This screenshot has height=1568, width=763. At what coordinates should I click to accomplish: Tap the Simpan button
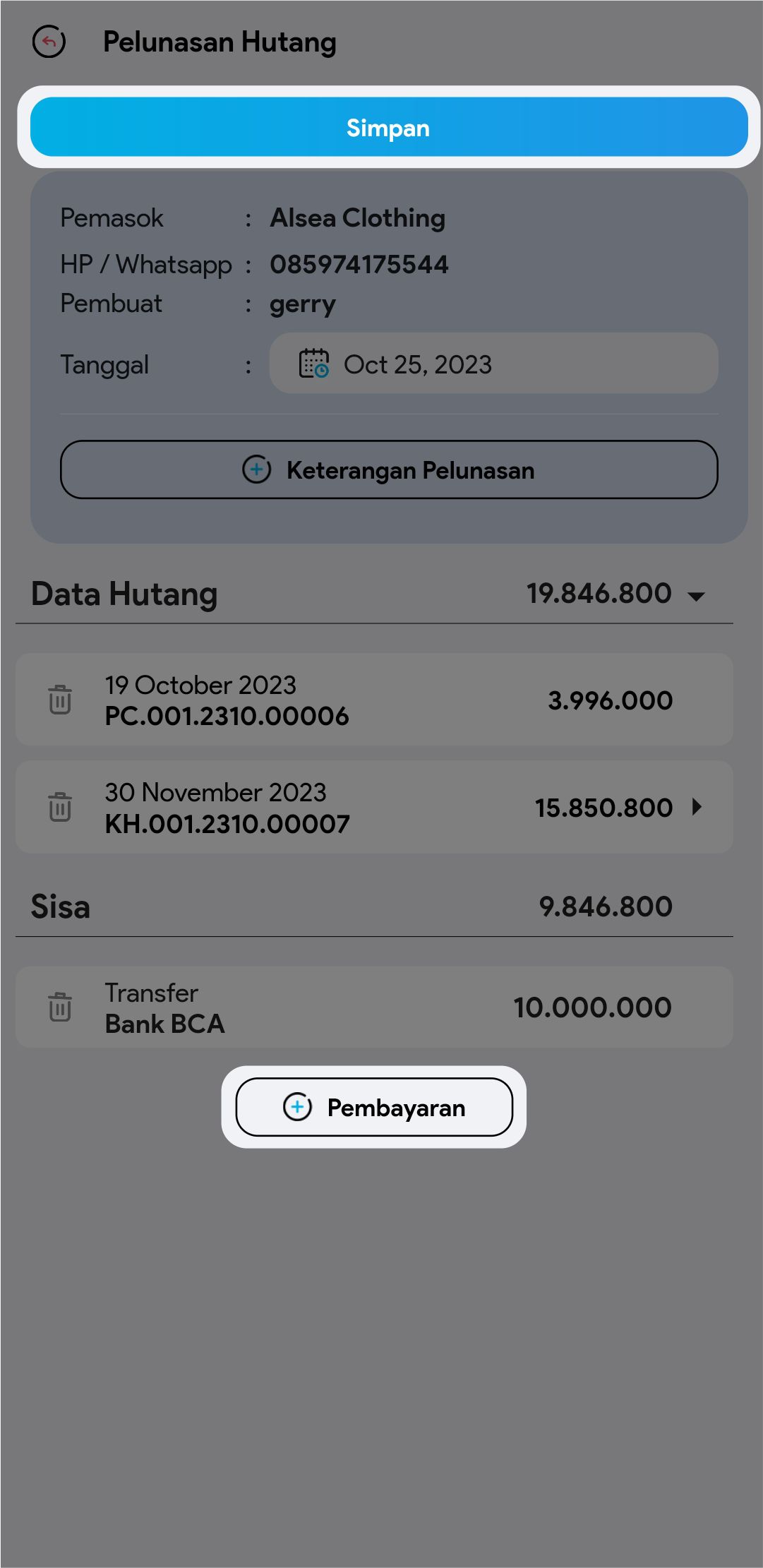coord(389,128)
